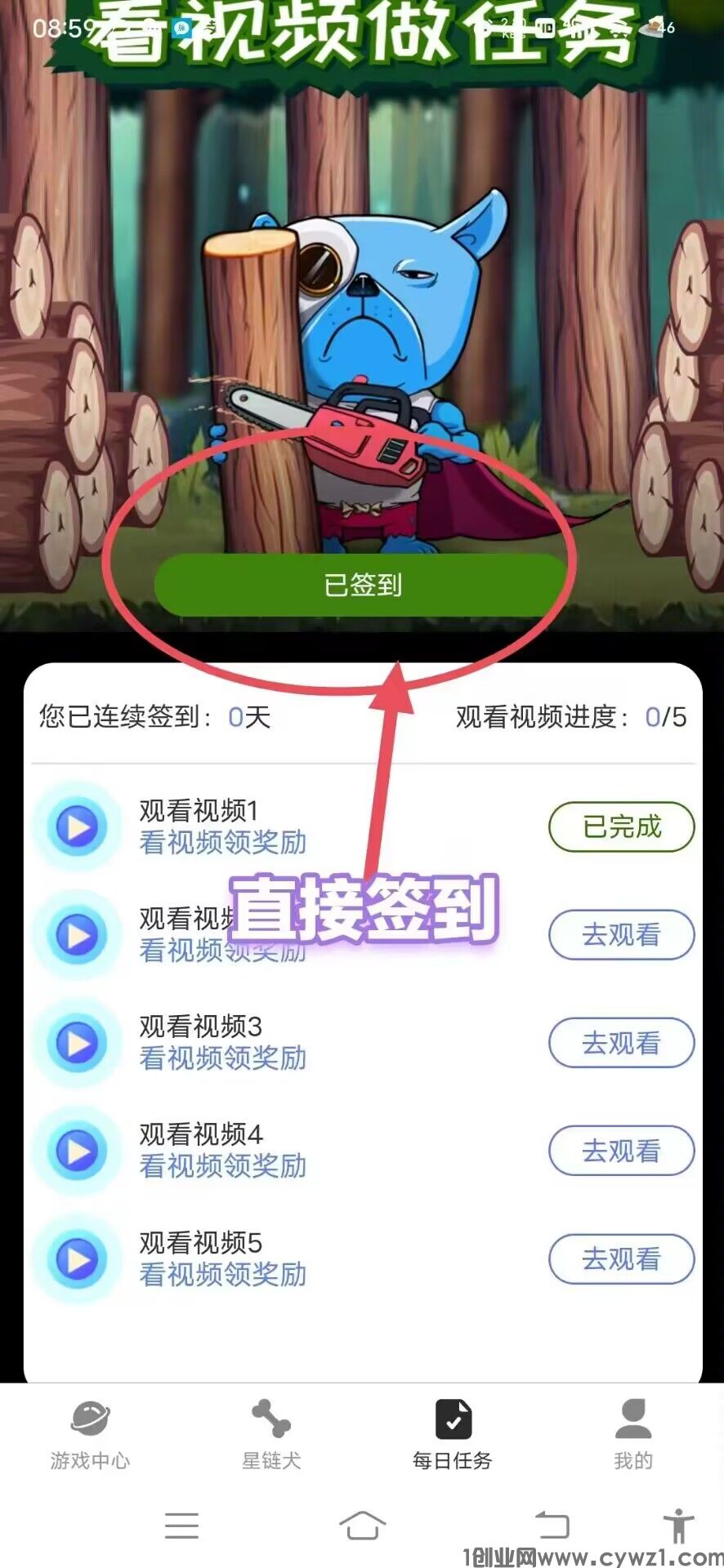The height and width of the screenshot is (1568, 724).
Task: Tap 去观看 for 观看视频5
Action: click(x=621, y=1258)
